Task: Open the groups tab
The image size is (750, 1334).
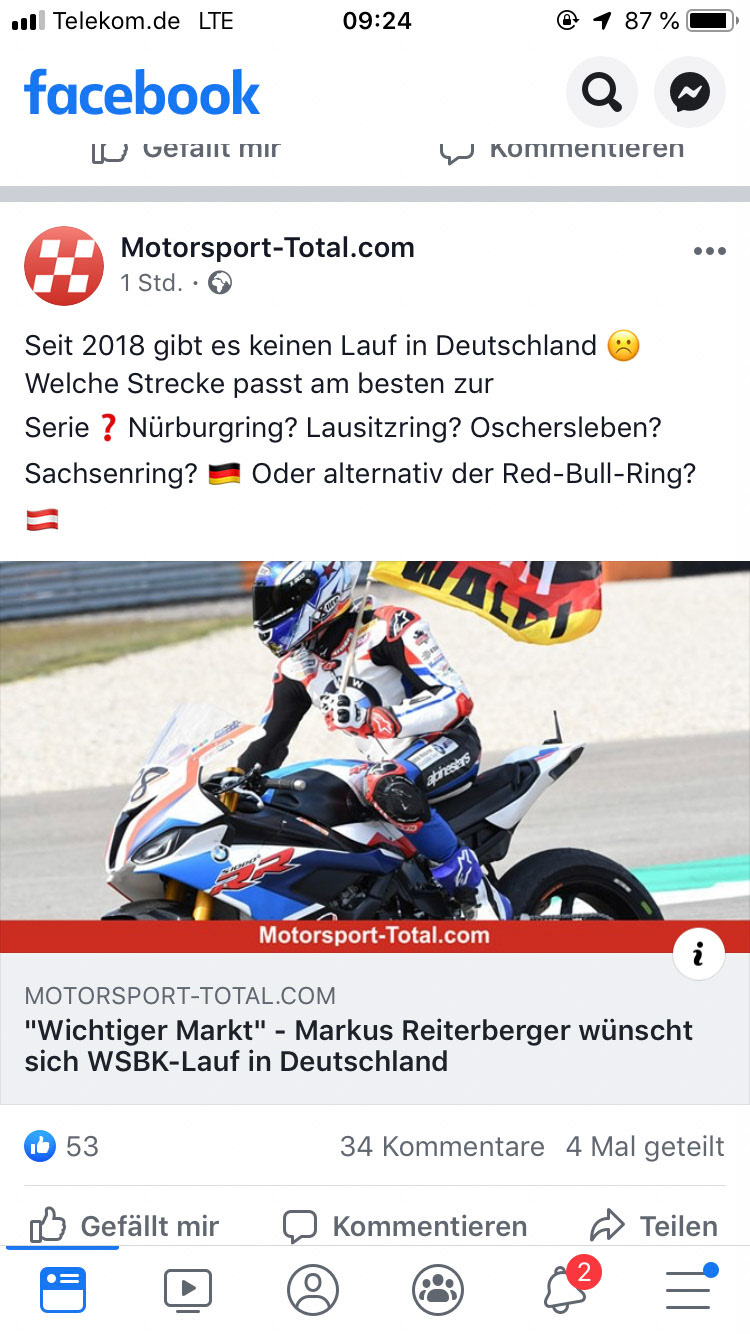Action: click(438, 1290)
